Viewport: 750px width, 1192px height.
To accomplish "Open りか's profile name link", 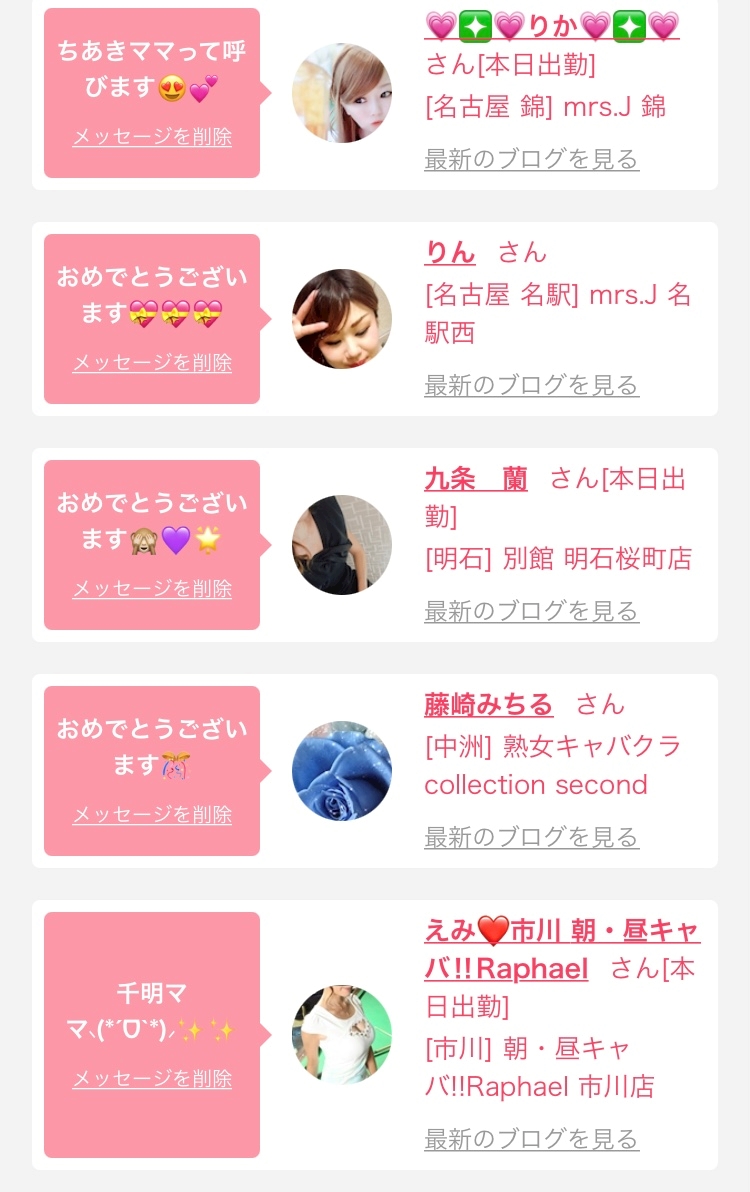I will tap(551, 26).
